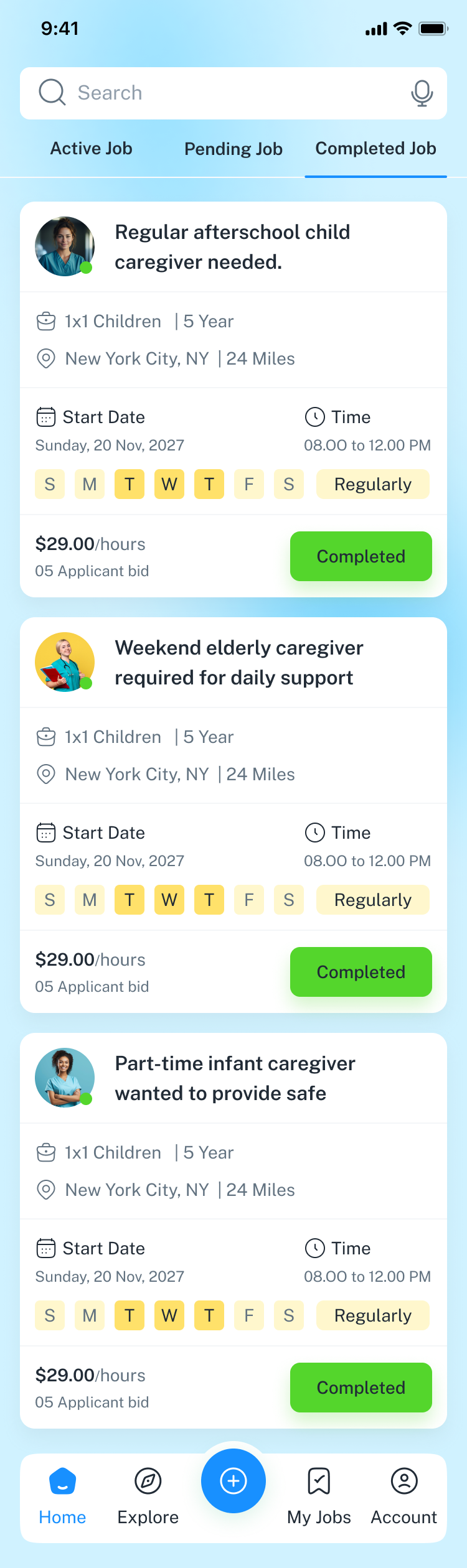Viewport: 467px width, 1568px height.
Task: Tap Completed on the afterschool caregiver job
Action: [361, 556]
